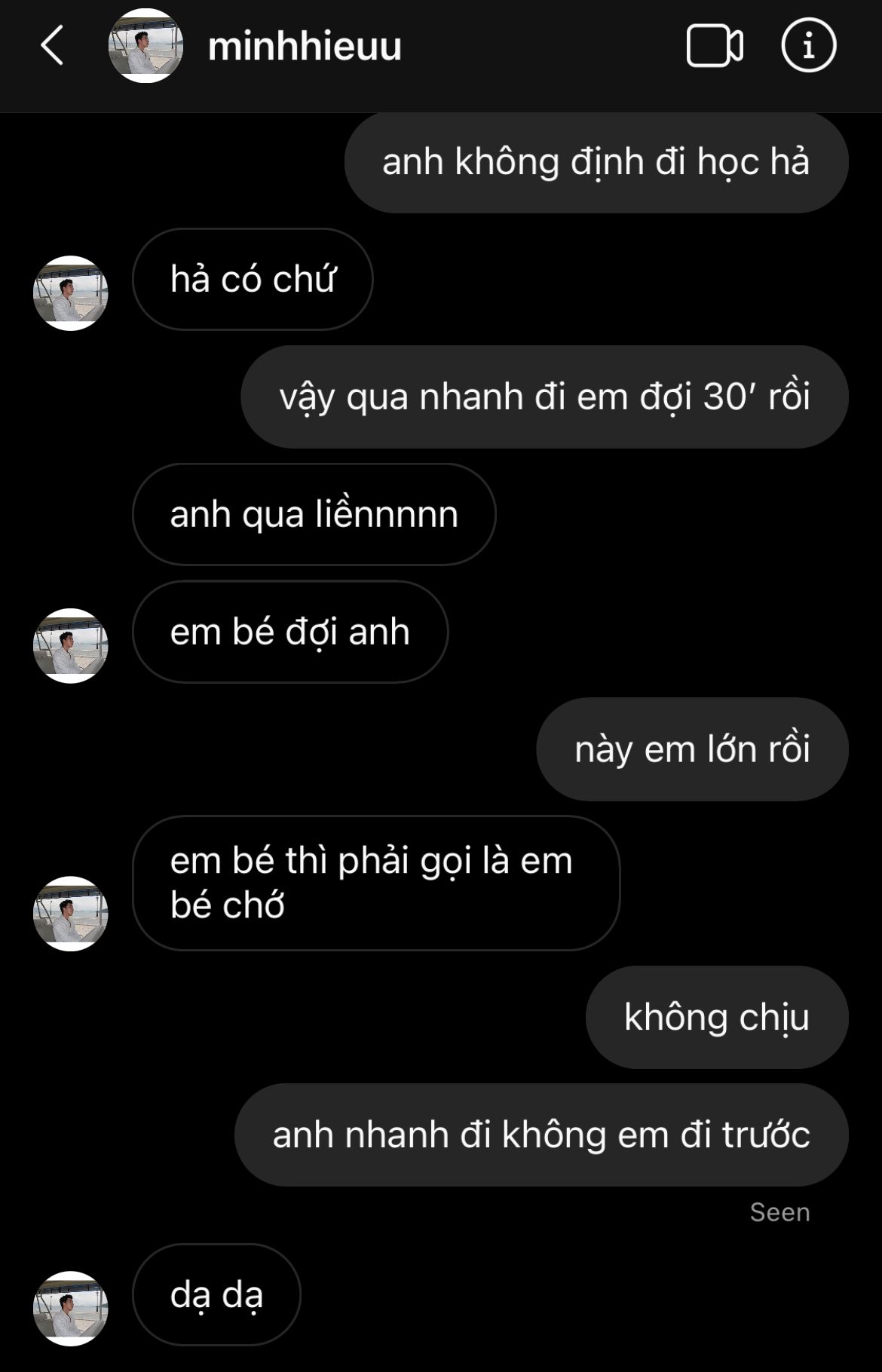Tap the avatar next to "hả có chứ"
Image resolution: width=882 pixels, height=1372 pixels.
coord(71,292)
